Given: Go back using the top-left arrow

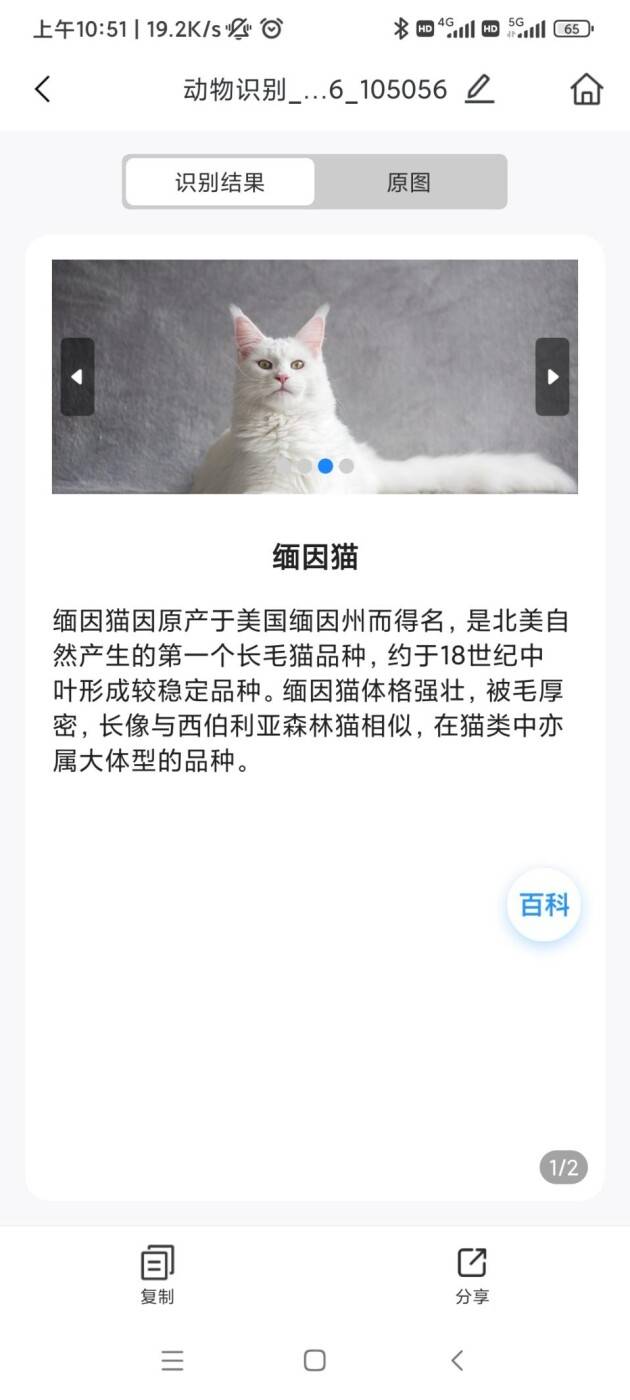Looking at the screenshot, I should tap(42, 89).
